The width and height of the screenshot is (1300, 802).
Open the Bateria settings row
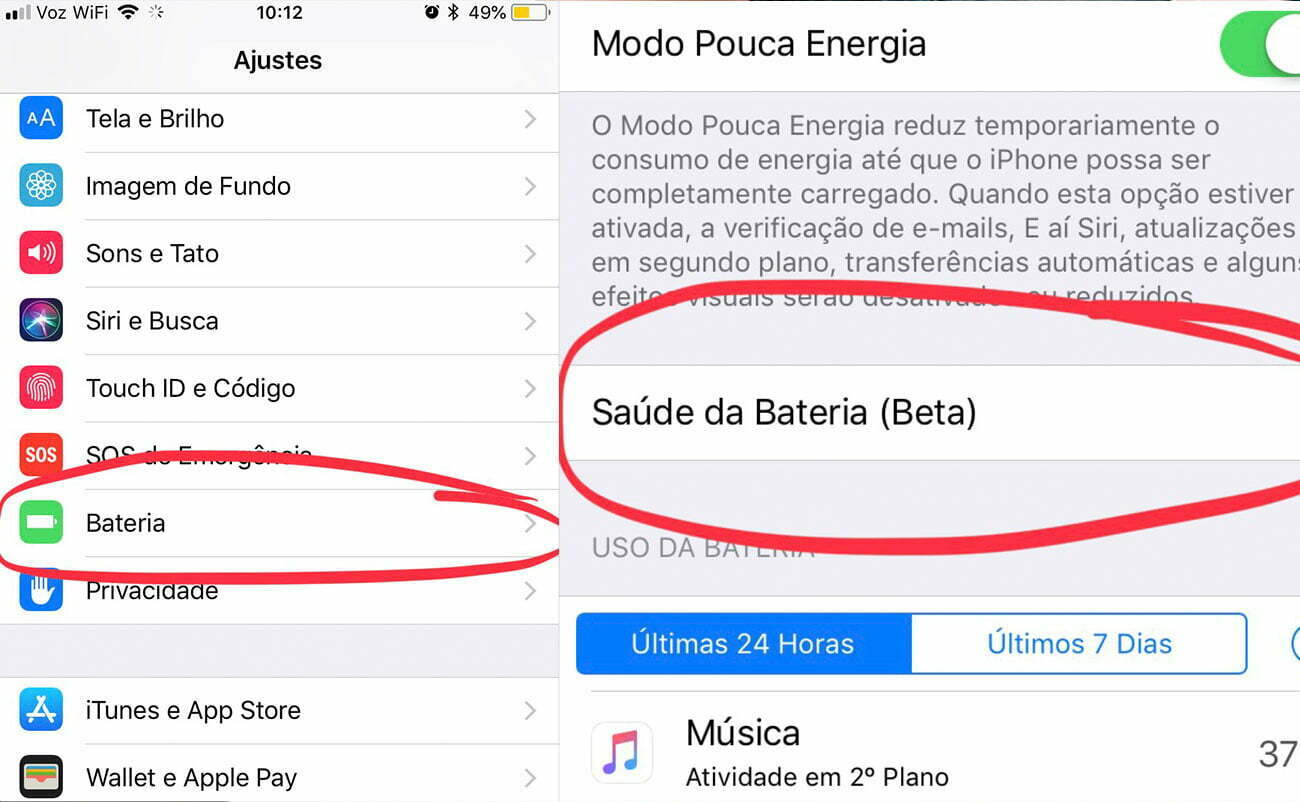point(280,523)
